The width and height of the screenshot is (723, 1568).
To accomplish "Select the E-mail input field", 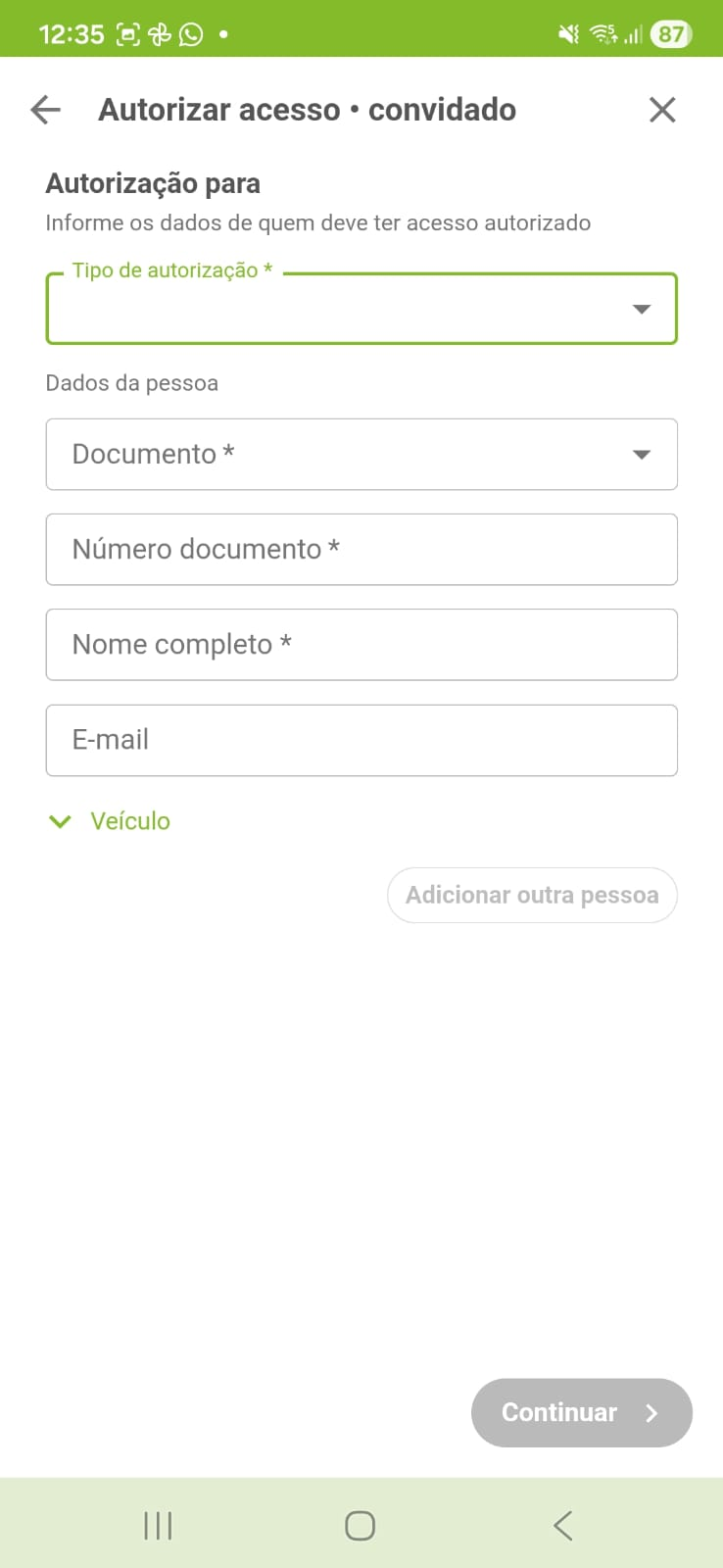I will [x=361, y=740].
